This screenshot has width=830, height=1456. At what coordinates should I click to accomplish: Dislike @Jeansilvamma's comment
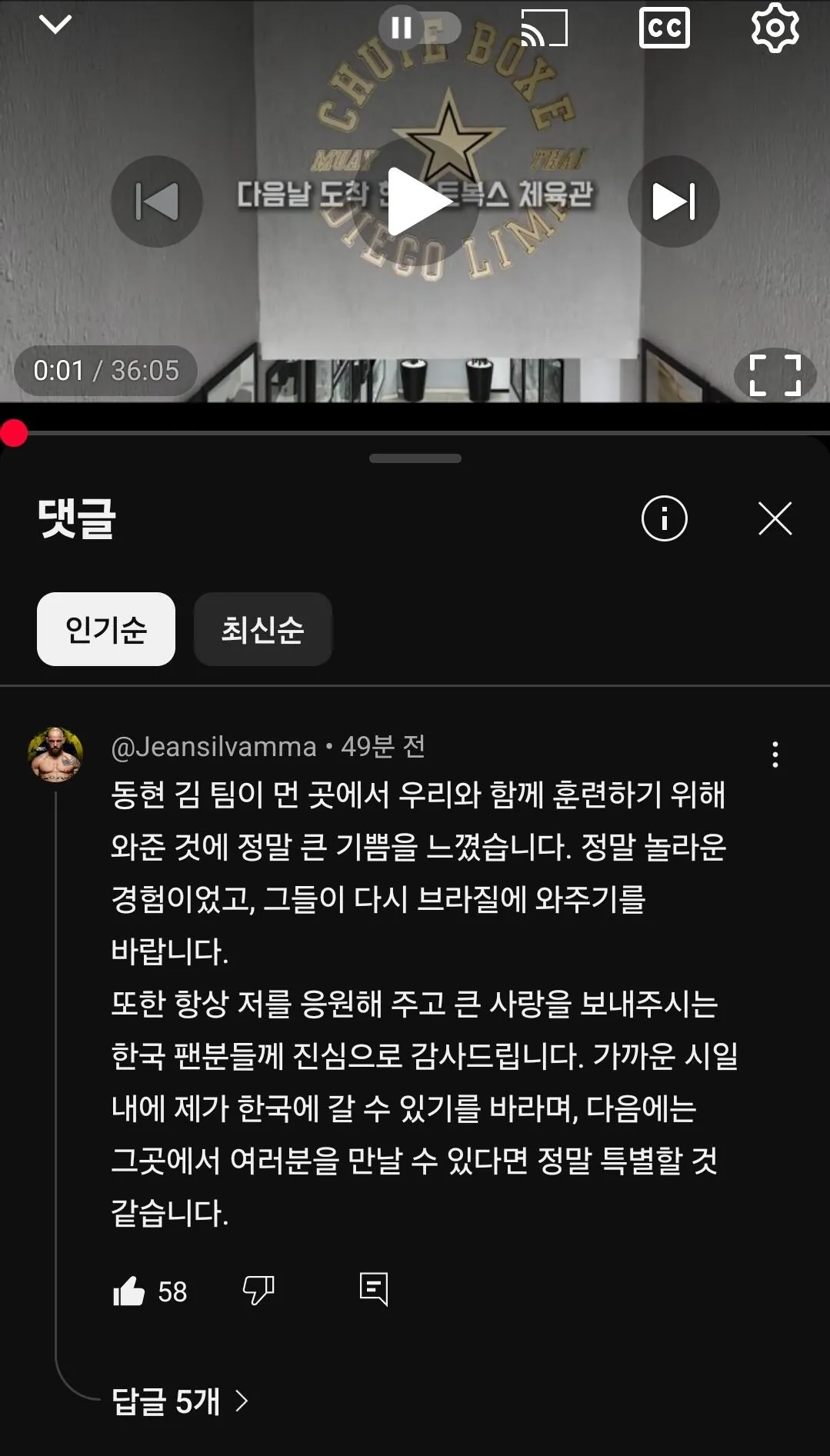pos(258,1290)
